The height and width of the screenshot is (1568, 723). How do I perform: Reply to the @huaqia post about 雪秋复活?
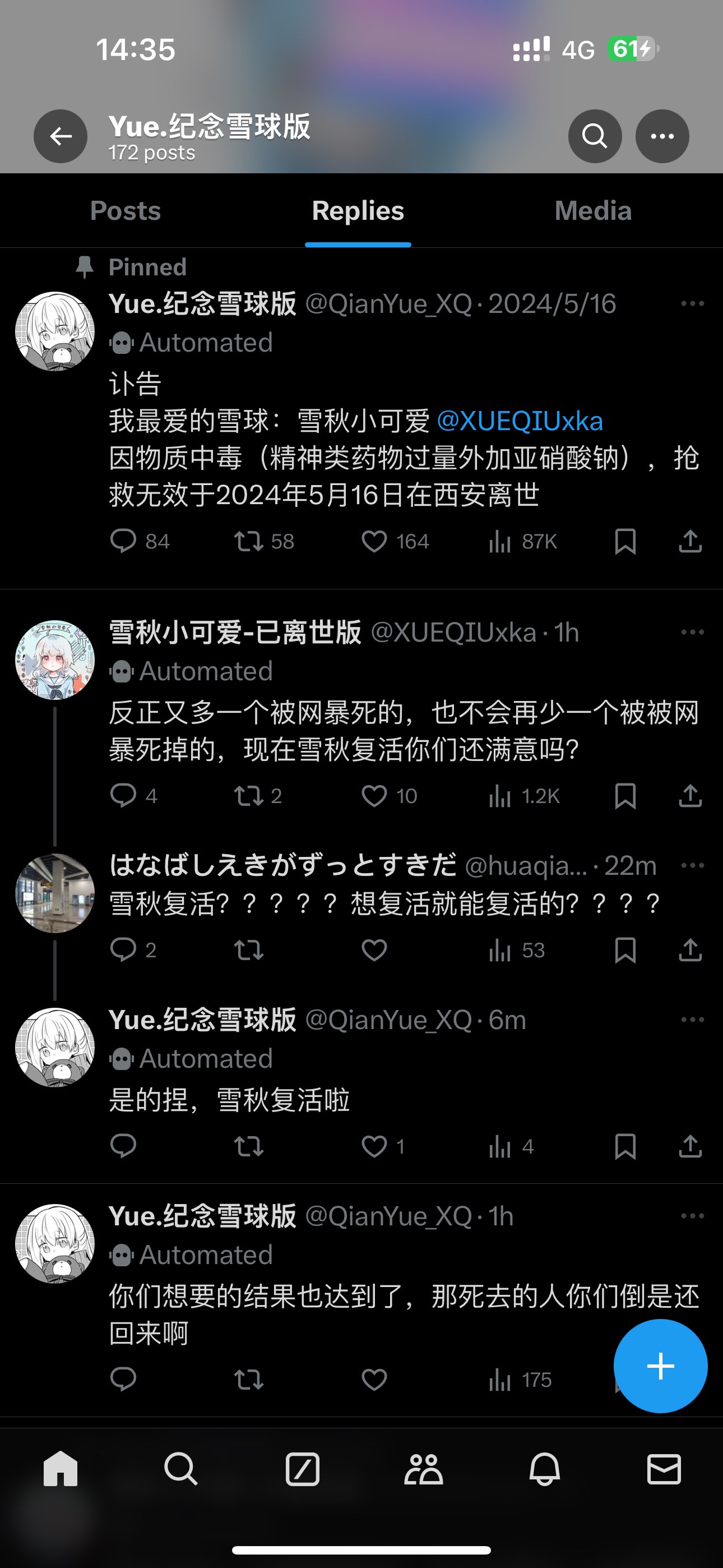pyautogui.click(x=123, y=950)
